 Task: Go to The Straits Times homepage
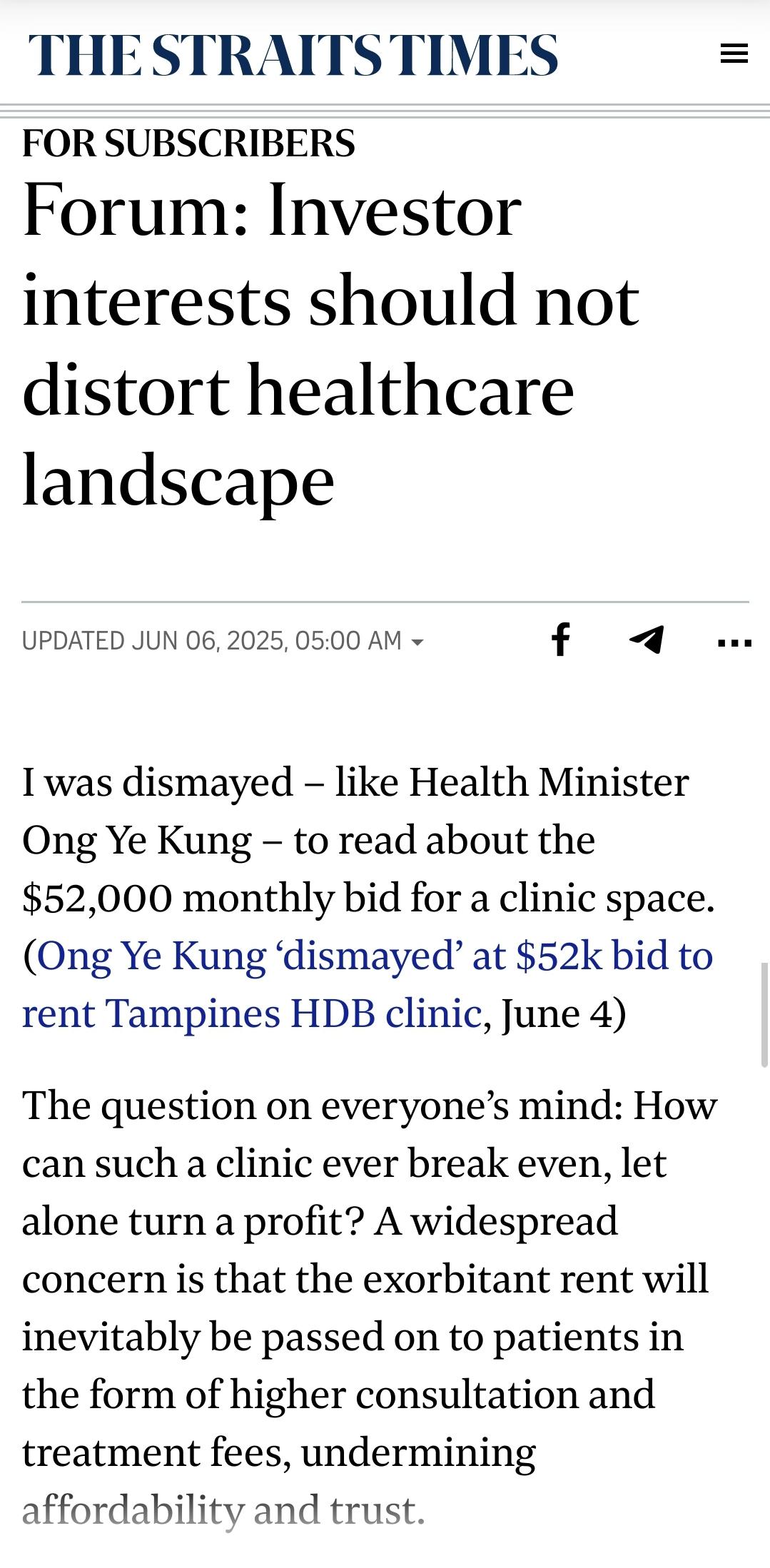tap(293, 54)
